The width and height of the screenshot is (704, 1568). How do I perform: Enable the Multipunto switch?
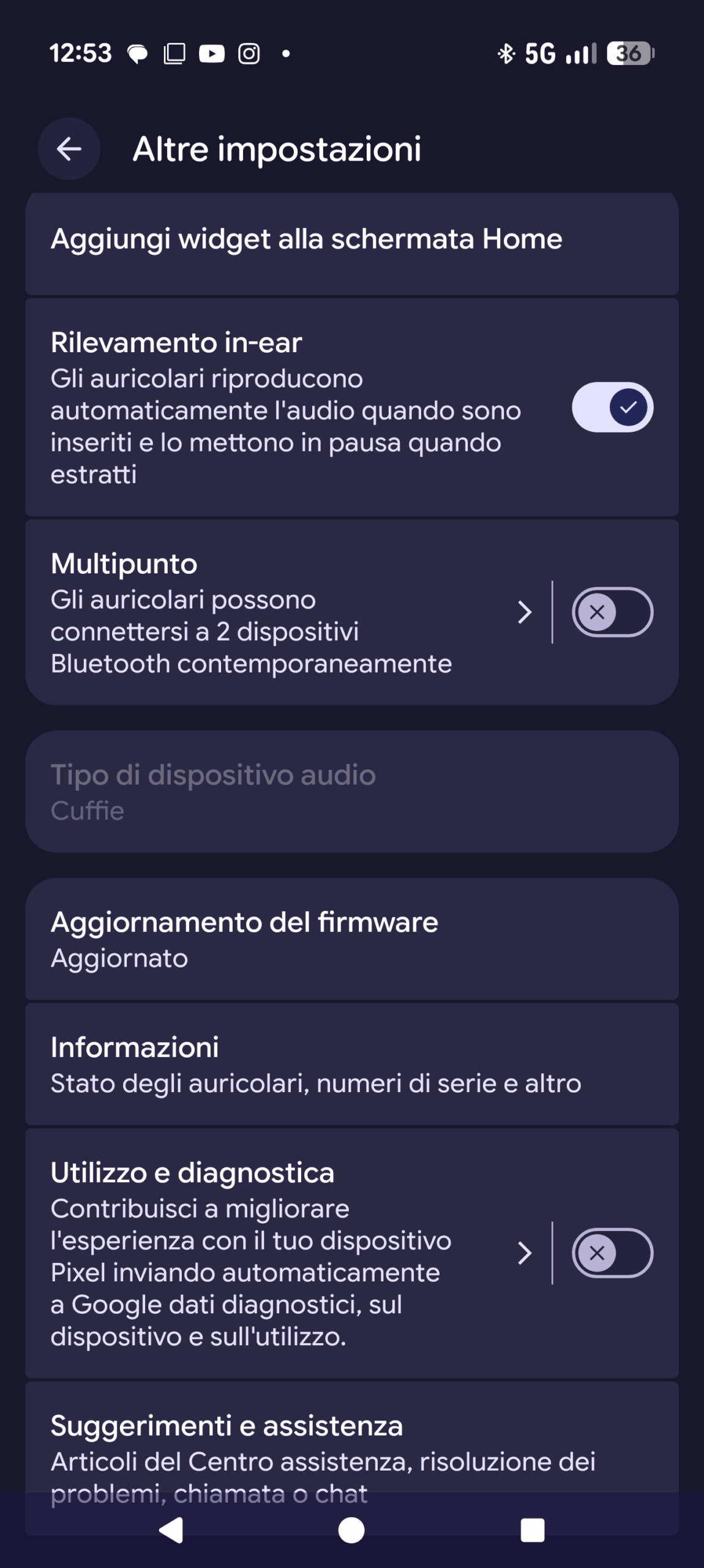coord(612,612)
